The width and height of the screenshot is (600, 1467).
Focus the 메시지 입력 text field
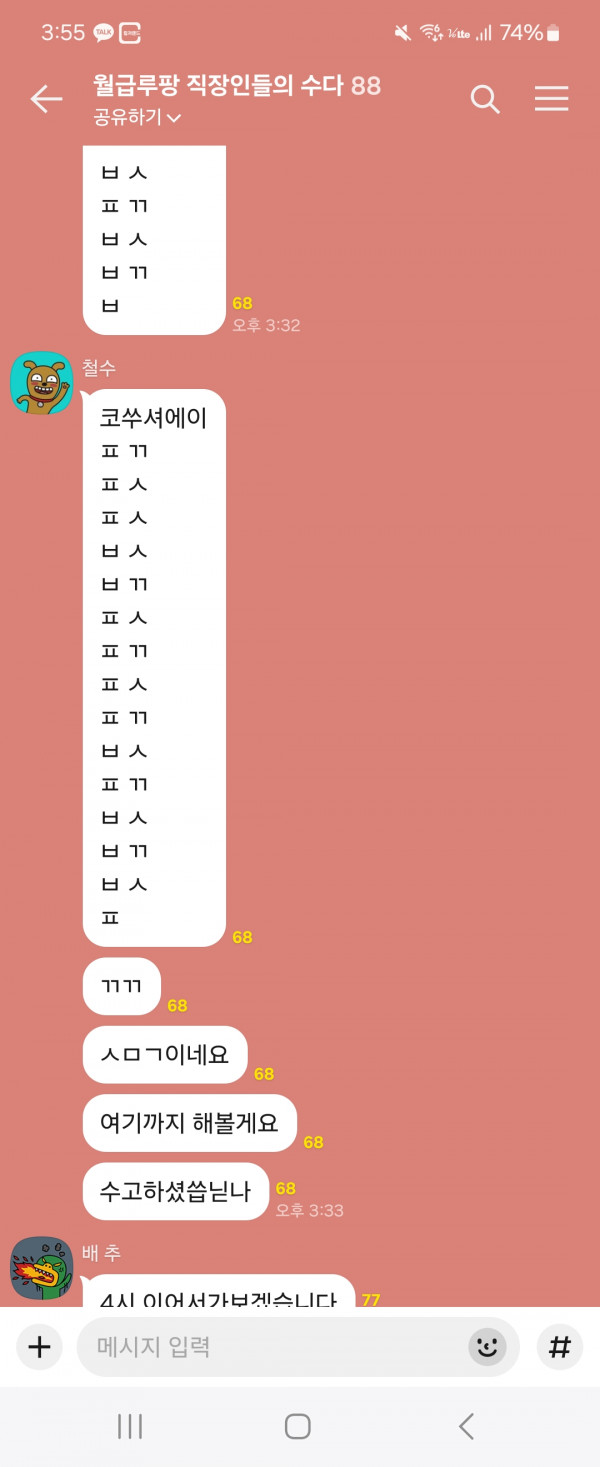(x=270, y=1347)
